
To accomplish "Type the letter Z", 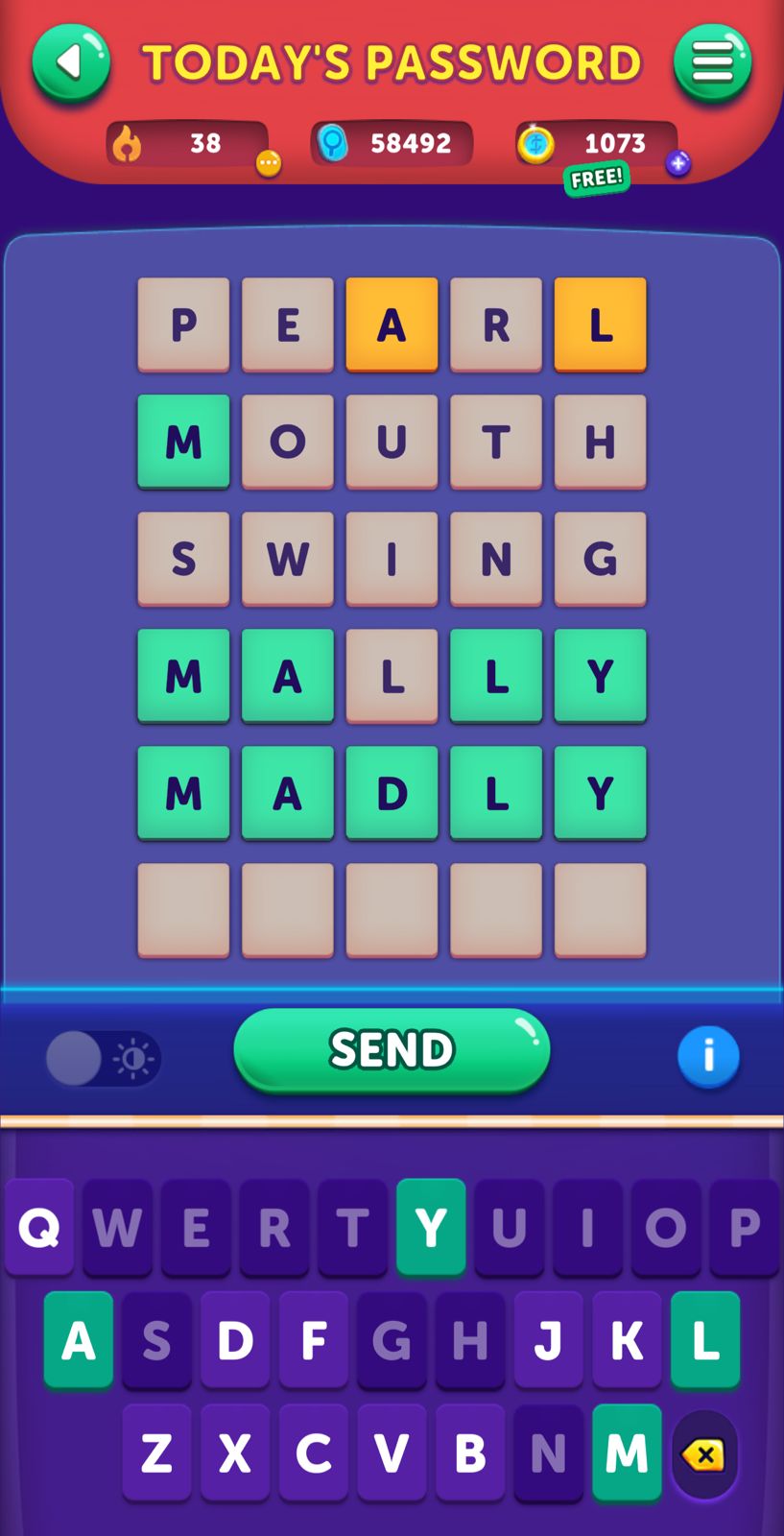I will coord(156,1452).
